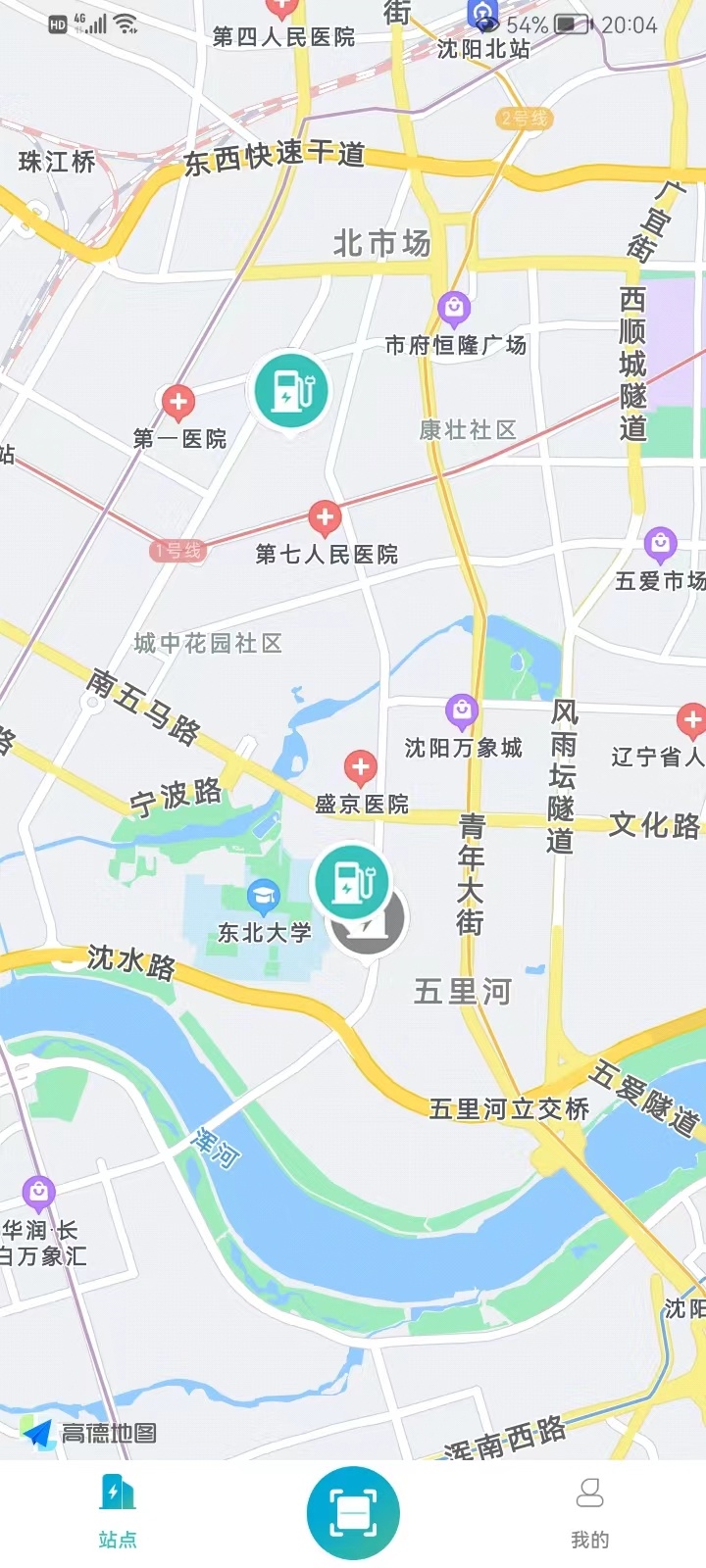Select the charging station near 东北大学
706x1568 pixels.
350,881
